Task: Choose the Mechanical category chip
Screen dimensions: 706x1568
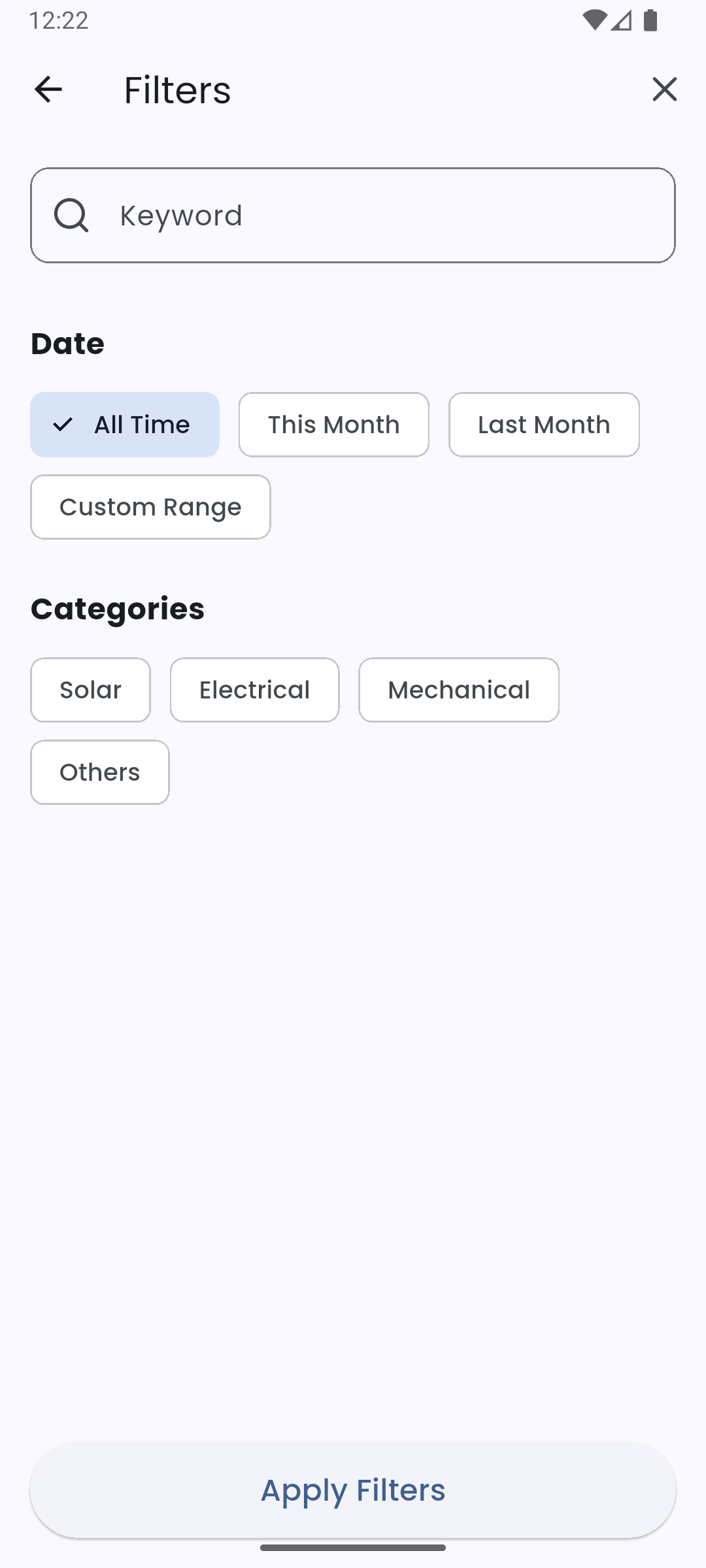Action: coord(459,690)
